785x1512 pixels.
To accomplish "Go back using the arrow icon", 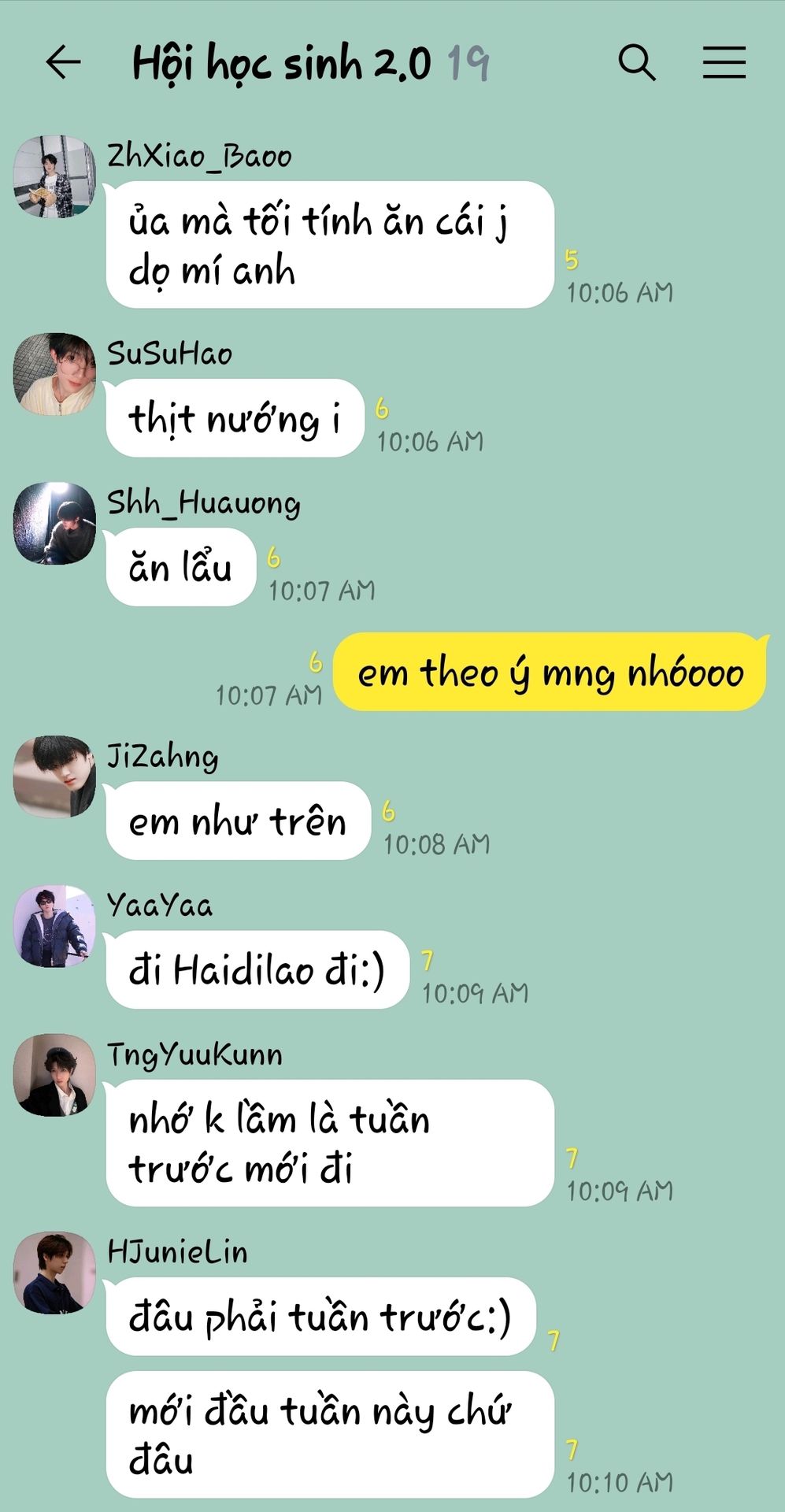I will [63, 62].
